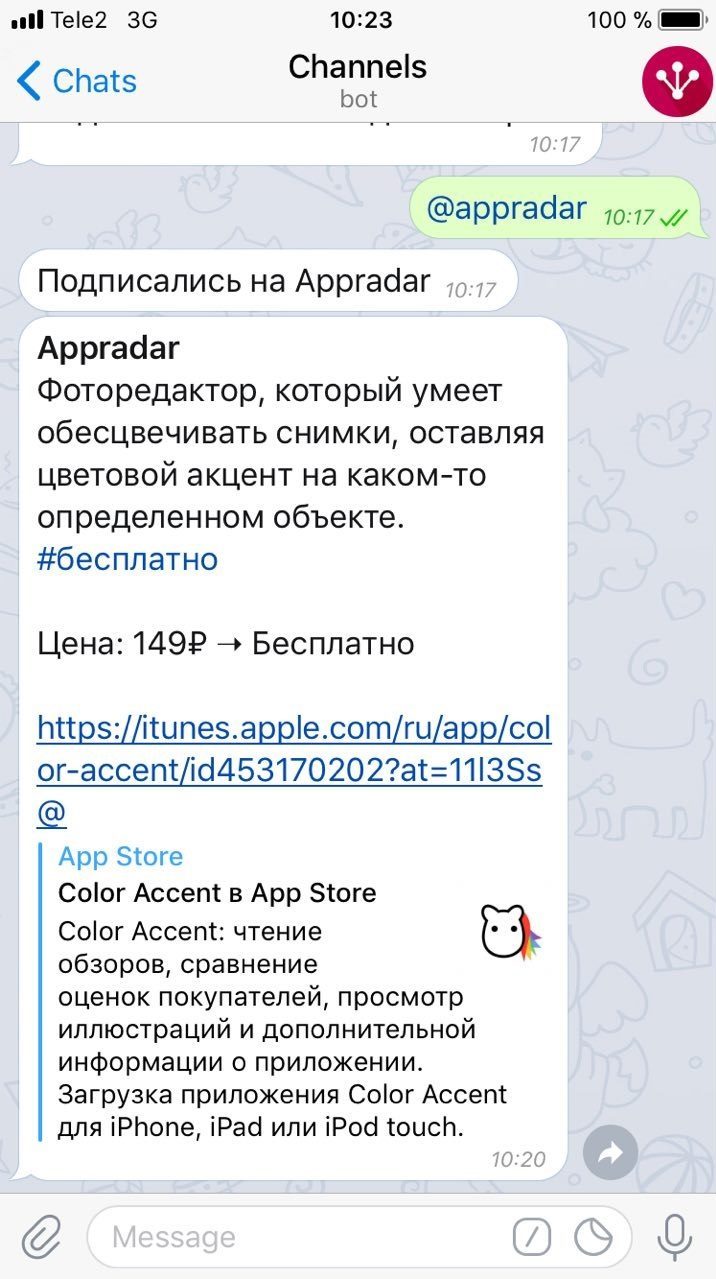Go back to Chats

77,81
